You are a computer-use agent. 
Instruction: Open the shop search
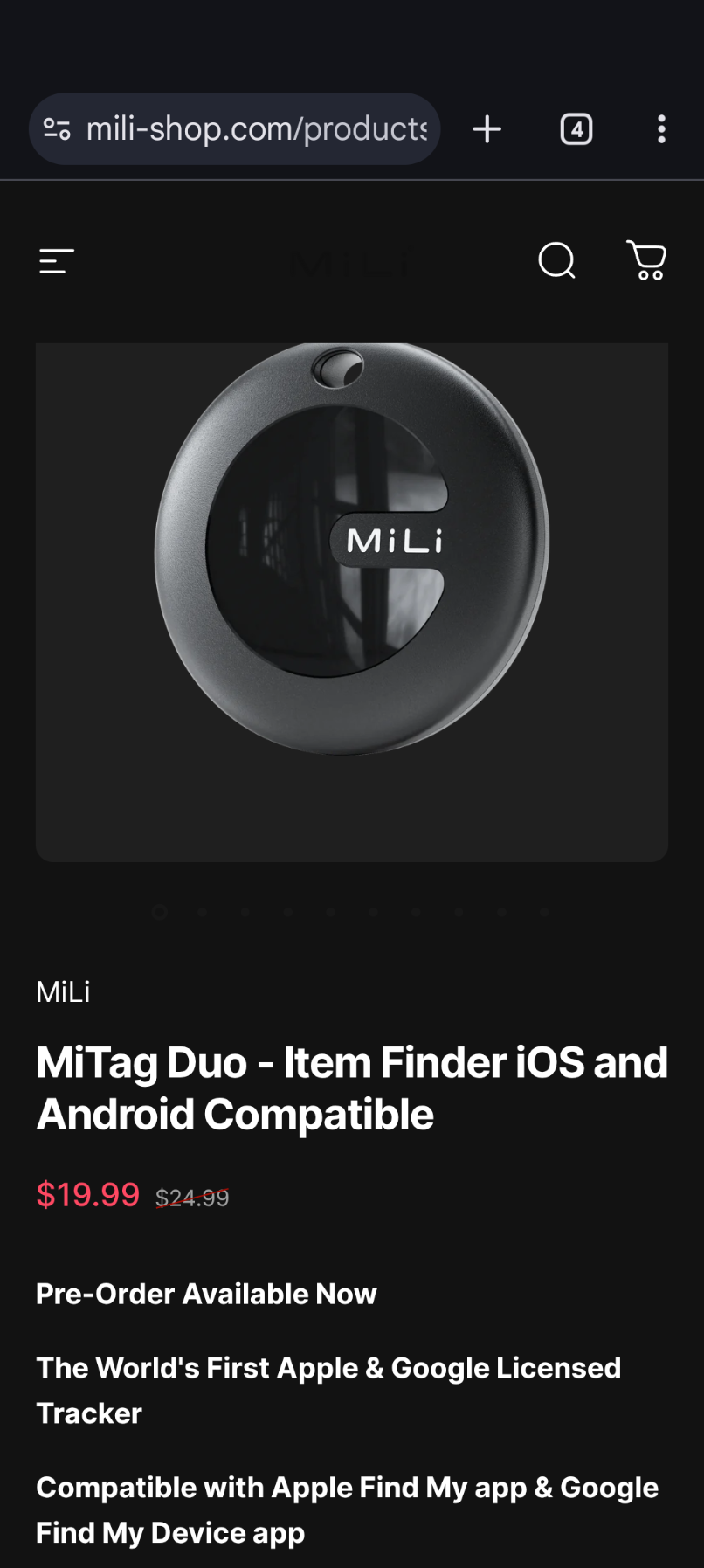[x=556, y=260]
